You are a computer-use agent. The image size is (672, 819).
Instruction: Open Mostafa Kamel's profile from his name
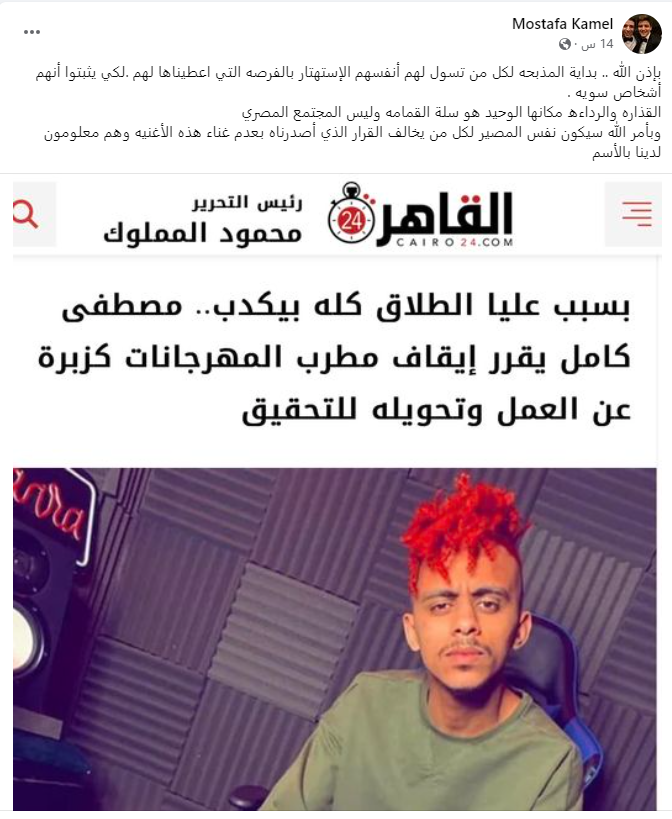[x=562, y=23]
